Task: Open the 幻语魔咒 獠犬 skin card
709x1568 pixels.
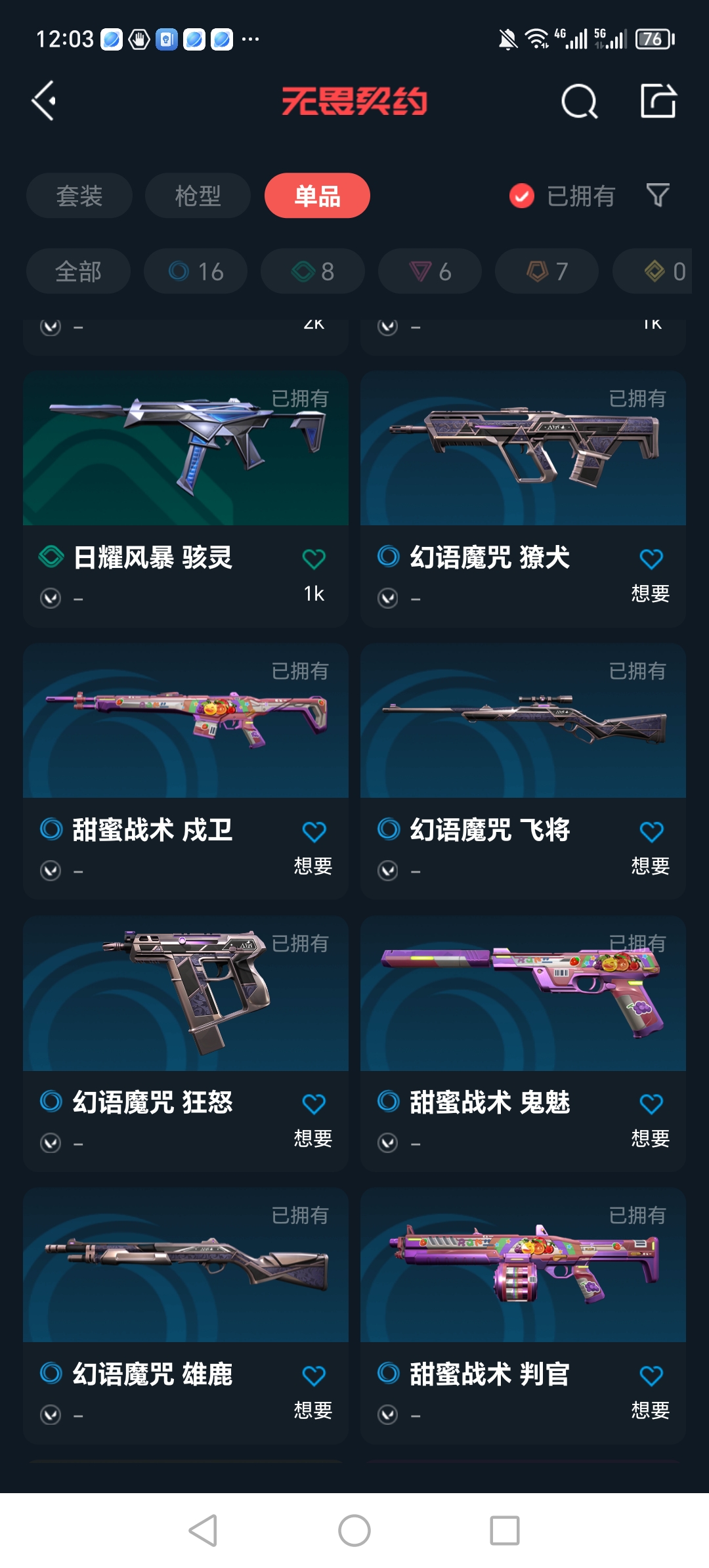Action: click(x=523, y=460)
